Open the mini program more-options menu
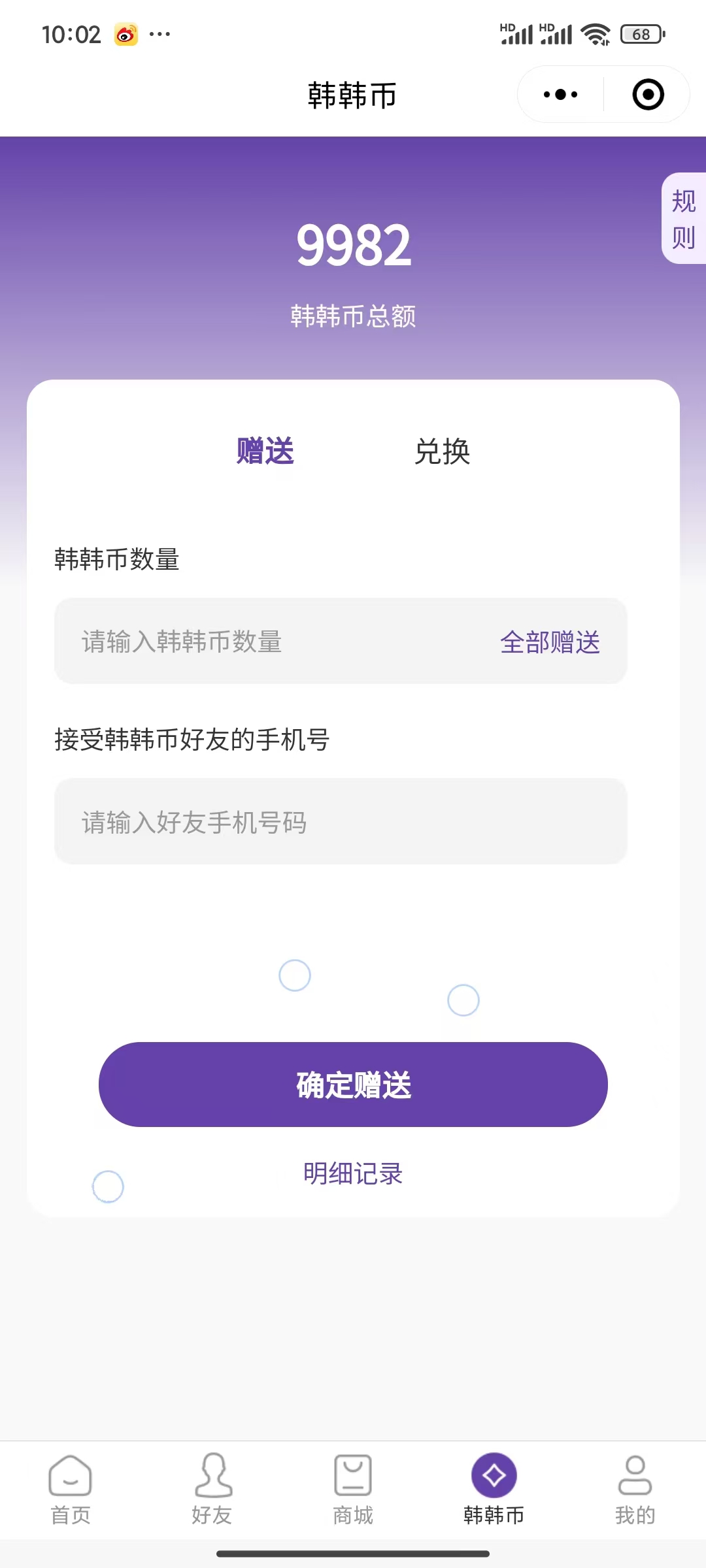The height and width of the screenshot is (1568, 706). (x=560, y=95)
